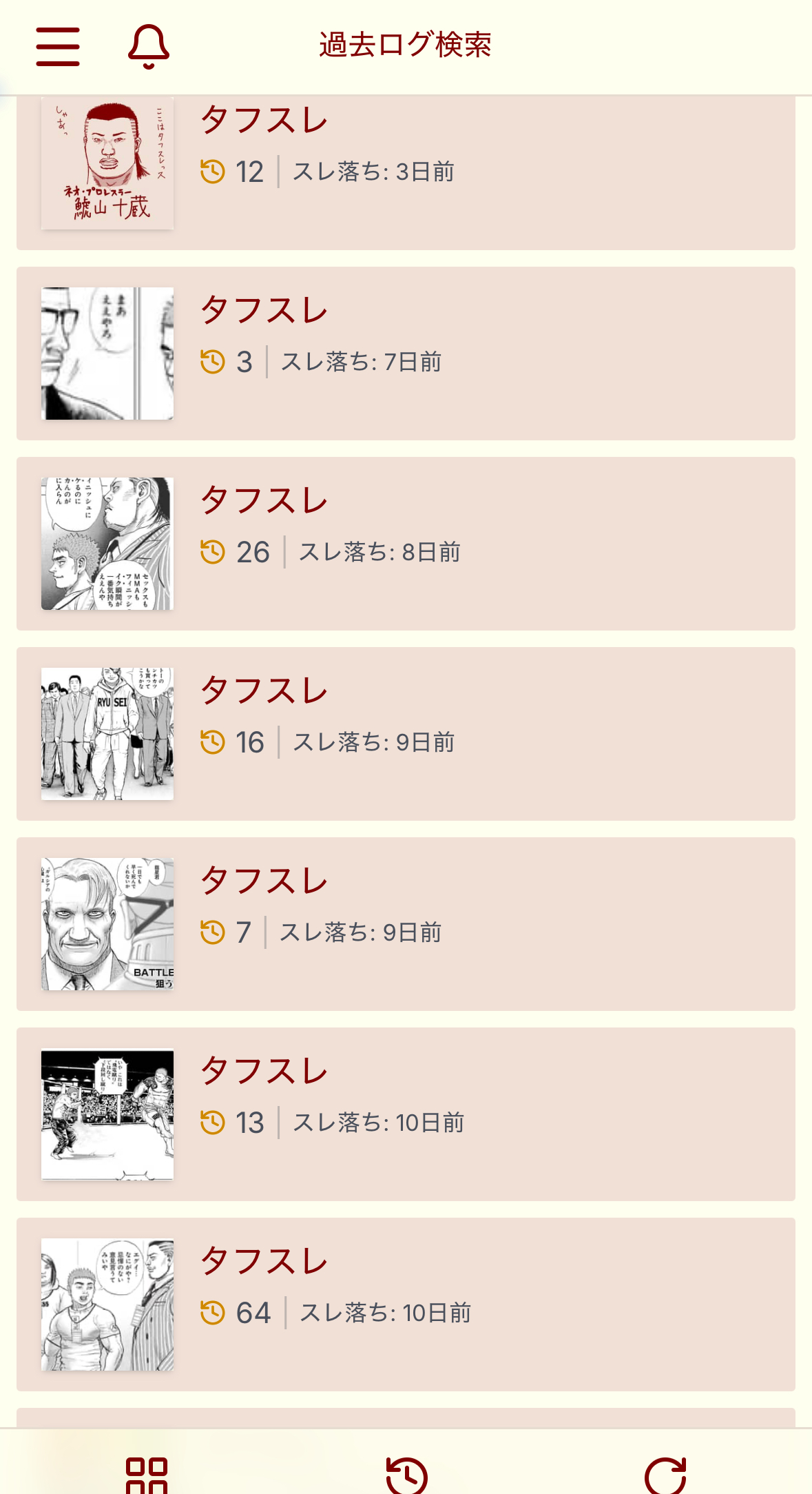The width and height of the screenshot is (812, 1494).
Task: Open タフスレ thread dropped 8日前
Action: [x=405, y=544]
